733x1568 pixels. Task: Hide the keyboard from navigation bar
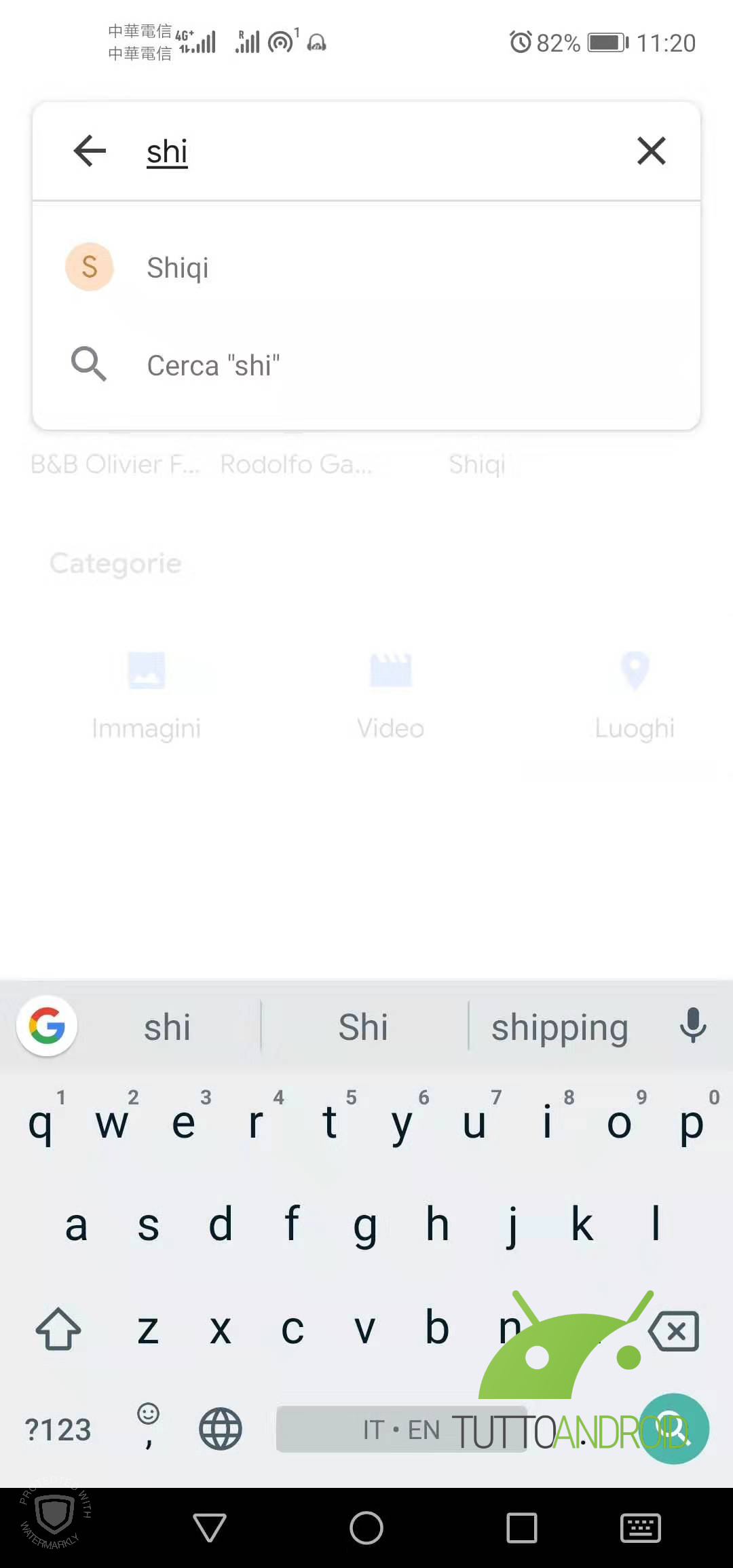[x=640, y=1528]
